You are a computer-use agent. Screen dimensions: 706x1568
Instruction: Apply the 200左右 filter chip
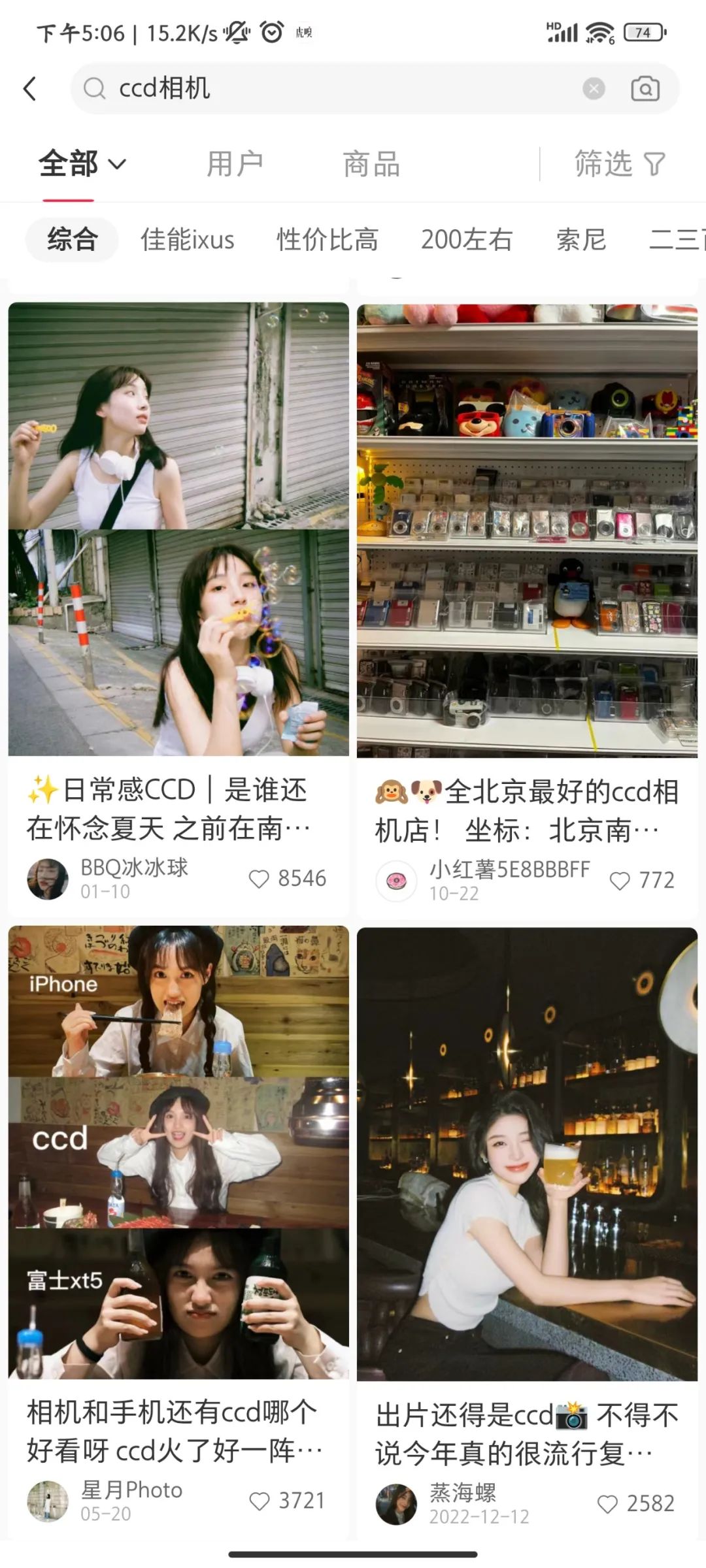coord(467,240)
